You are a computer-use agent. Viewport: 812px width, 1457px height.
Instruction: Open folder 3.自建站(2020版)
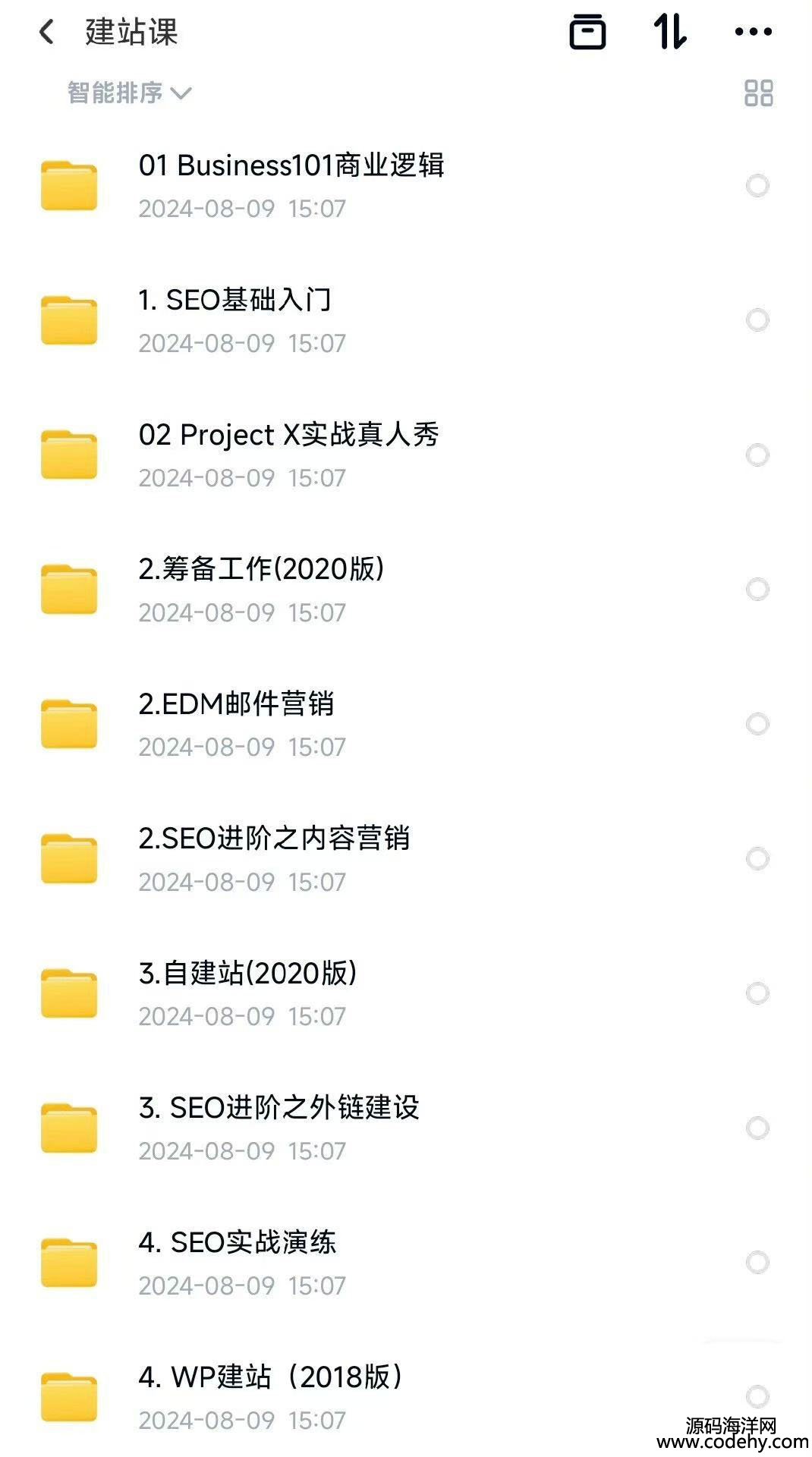406,993
